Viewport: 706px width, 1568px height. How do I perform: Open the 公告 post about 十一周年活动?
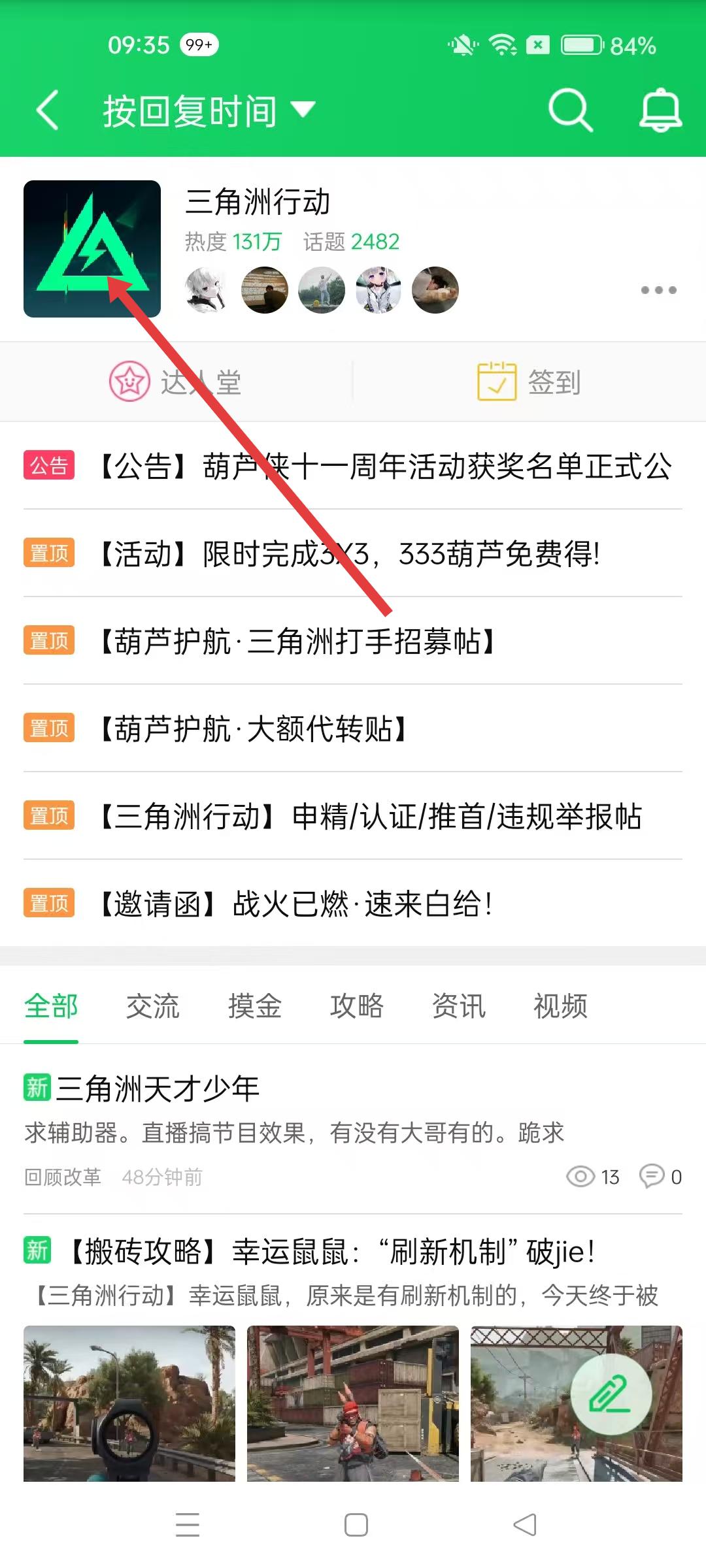[384, 466]
